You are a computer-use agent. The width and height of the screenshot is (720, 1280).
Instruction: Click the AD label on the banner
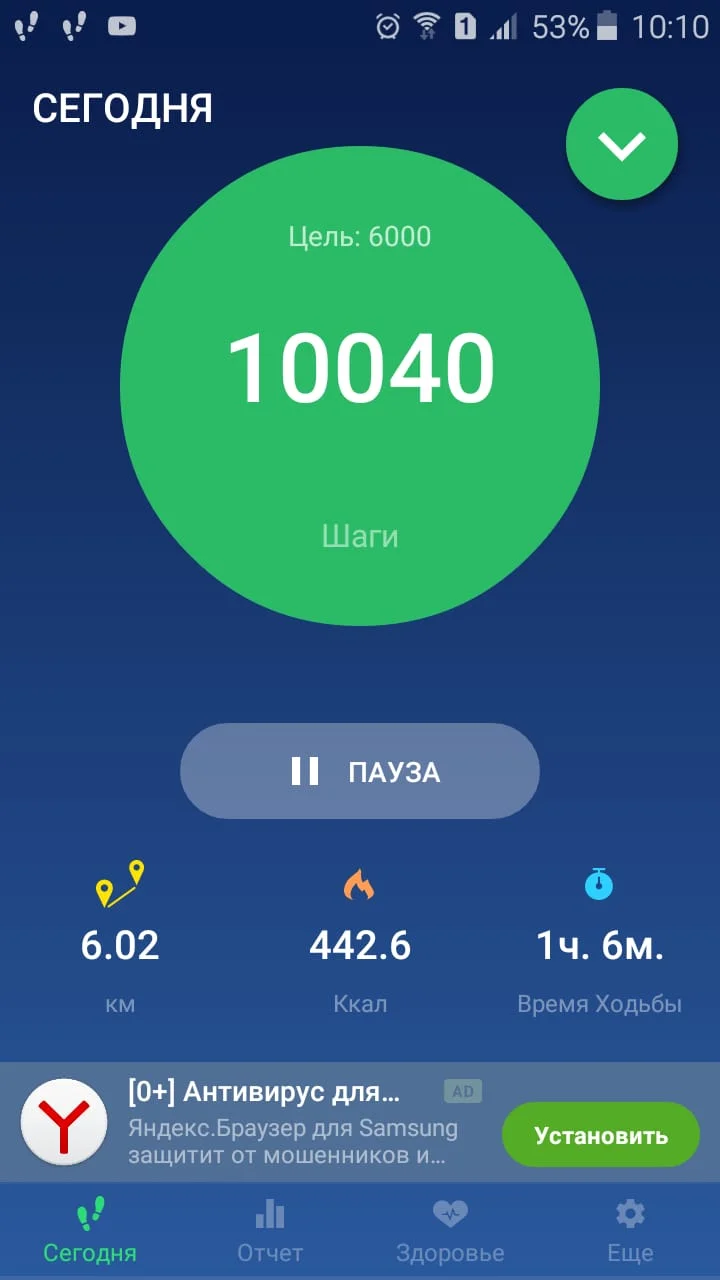pos(463,1092)
